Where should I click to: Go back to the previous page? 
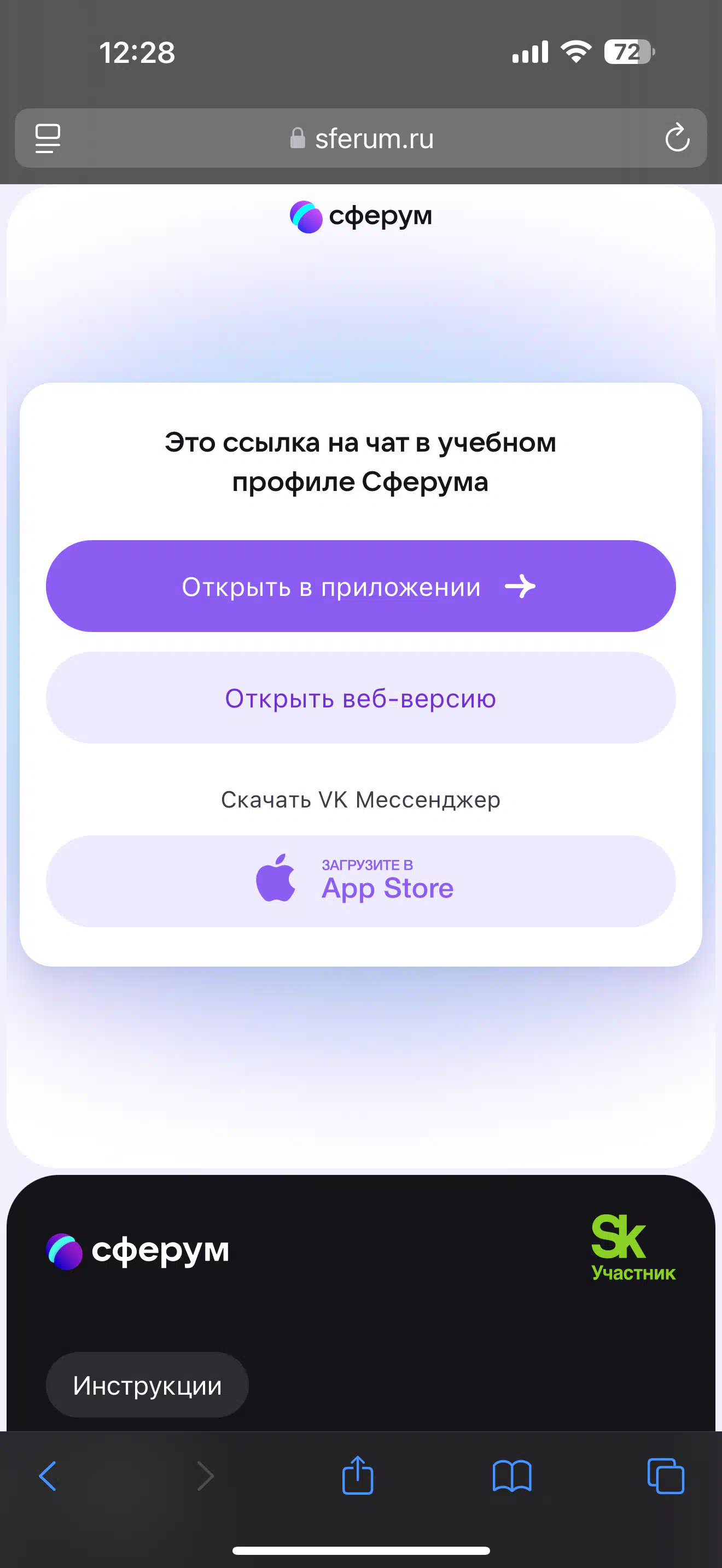coord(48,1476)
